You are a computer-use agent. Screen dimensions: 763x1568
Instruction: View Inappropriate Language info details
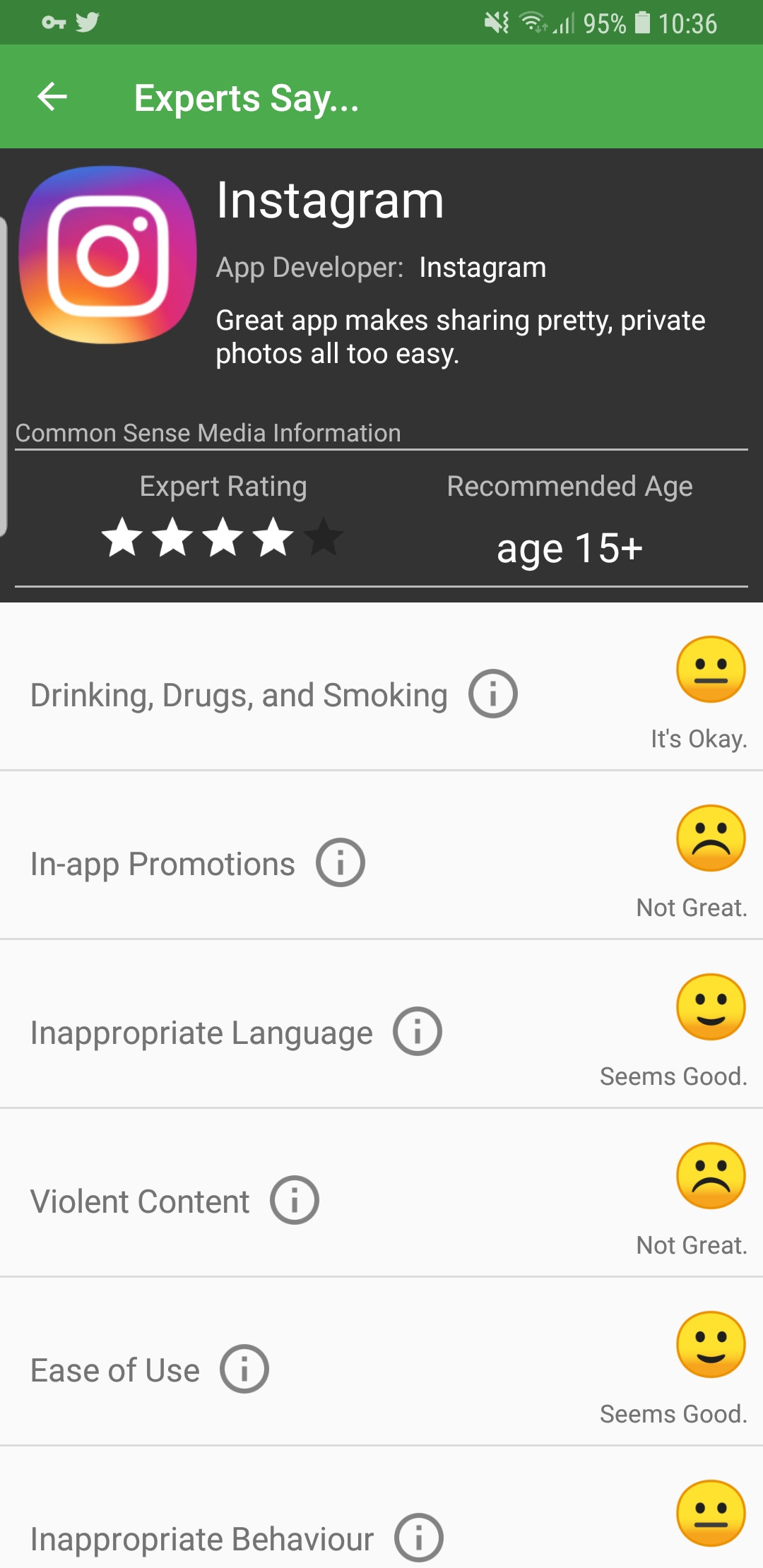click(x=418, y=1031)
